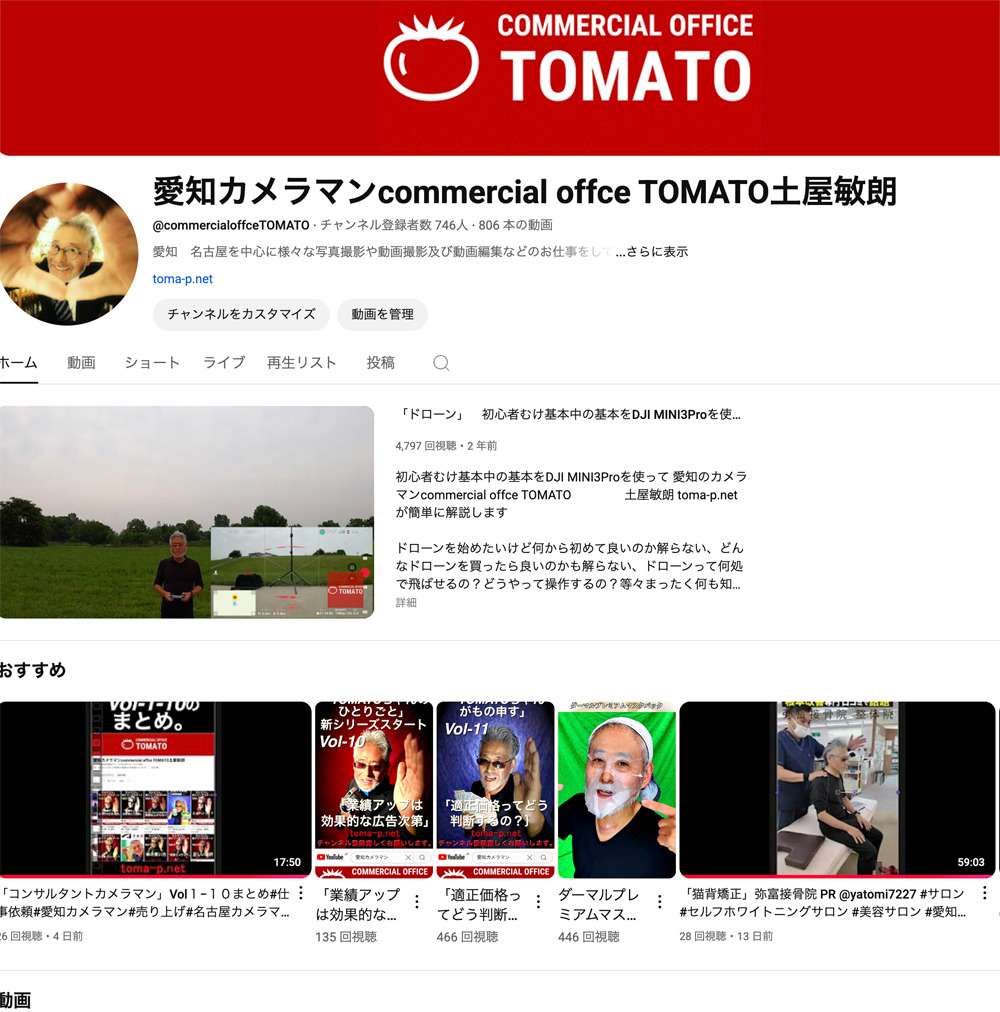Search within this channel

(x=441, y=363)
